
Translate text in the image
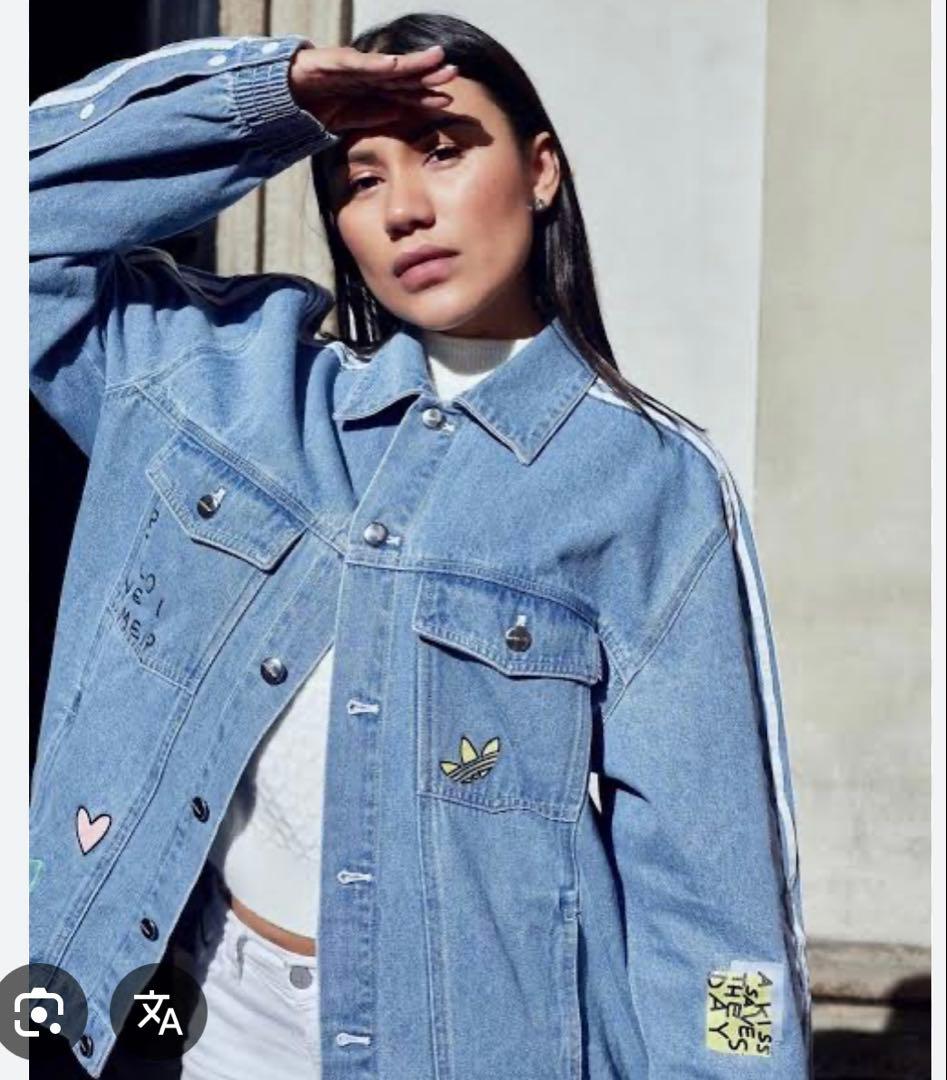[x=158, y=1012]
